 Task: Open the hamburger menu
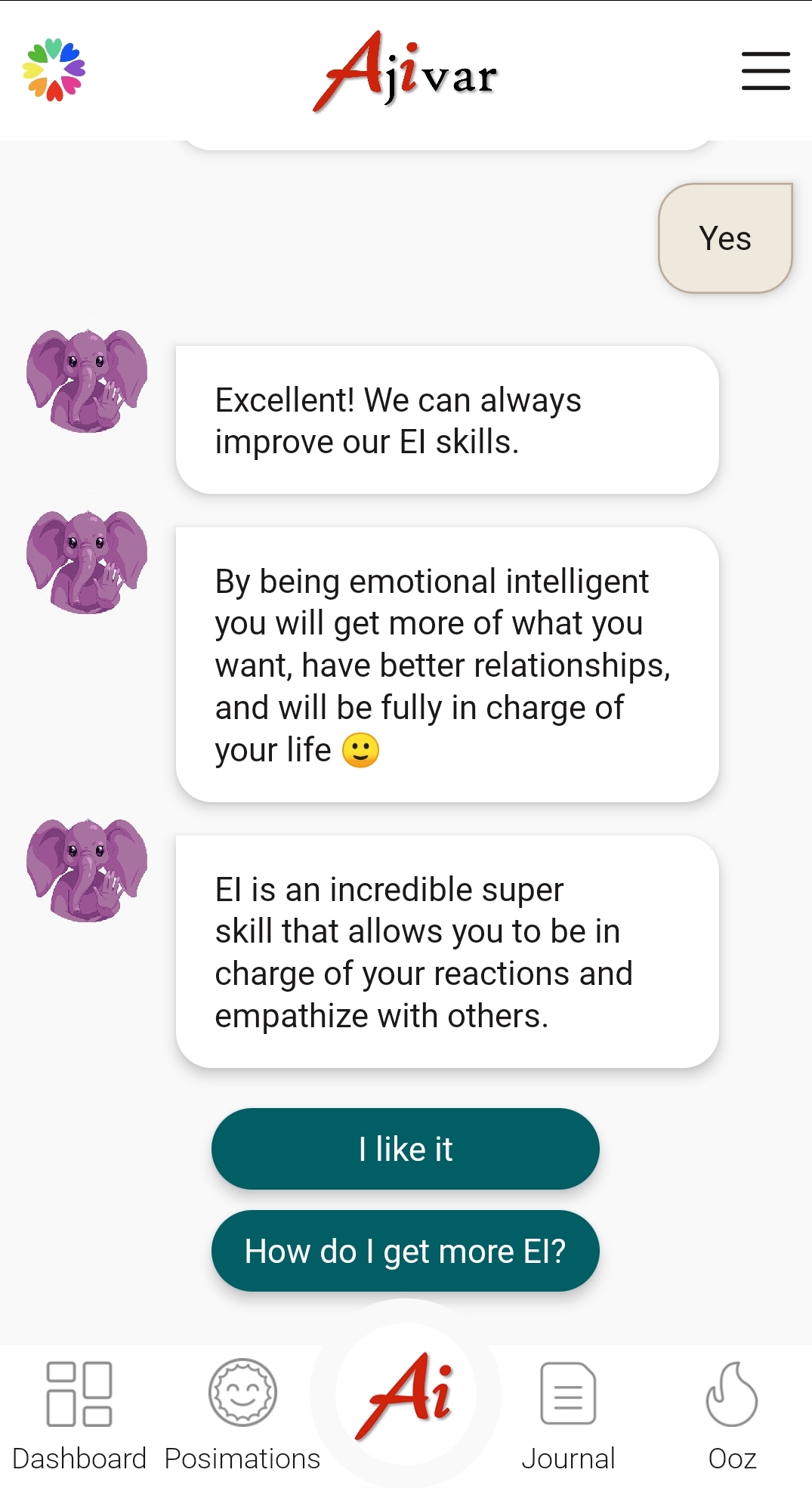(765, 71)
